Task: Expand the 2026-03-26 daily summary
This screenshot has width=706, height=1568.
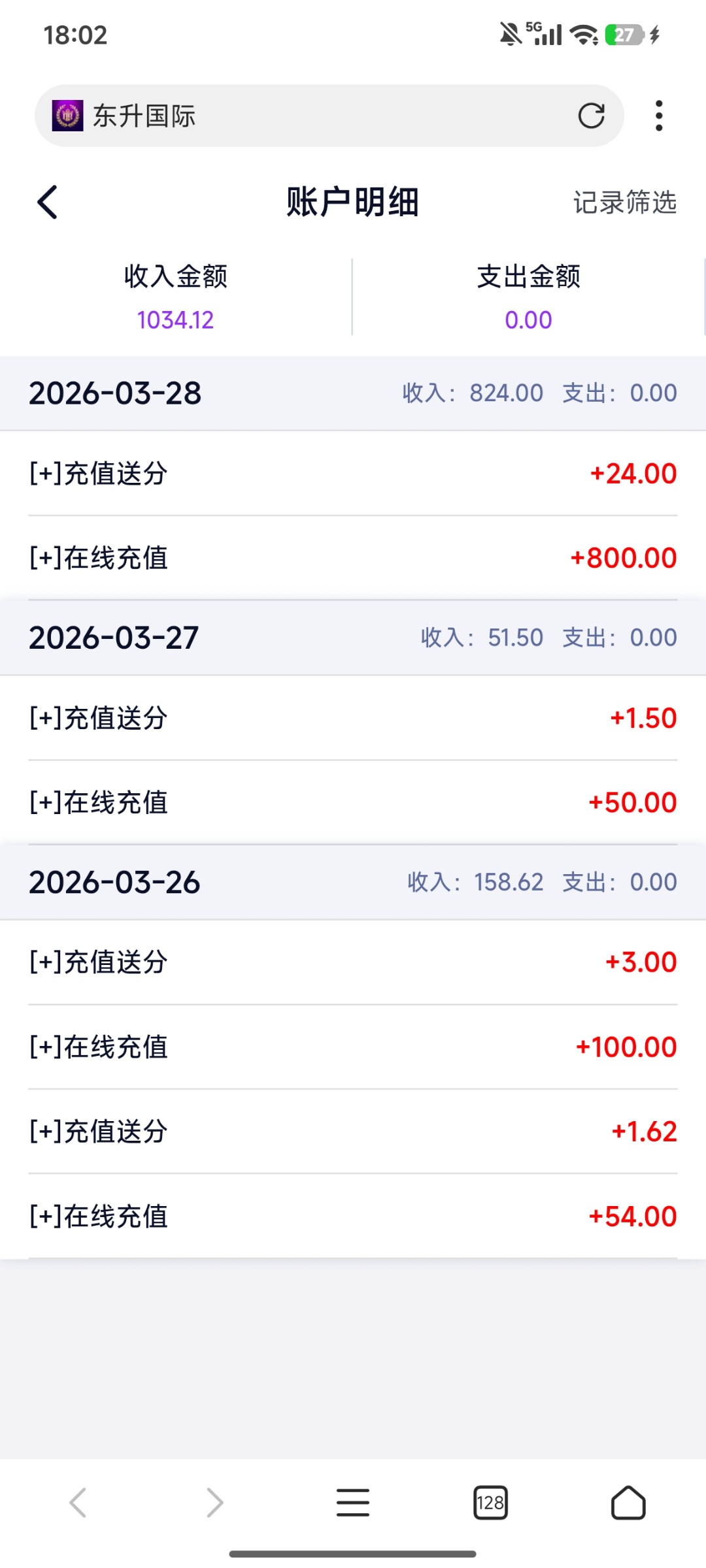Action: (x=353, y=881)
